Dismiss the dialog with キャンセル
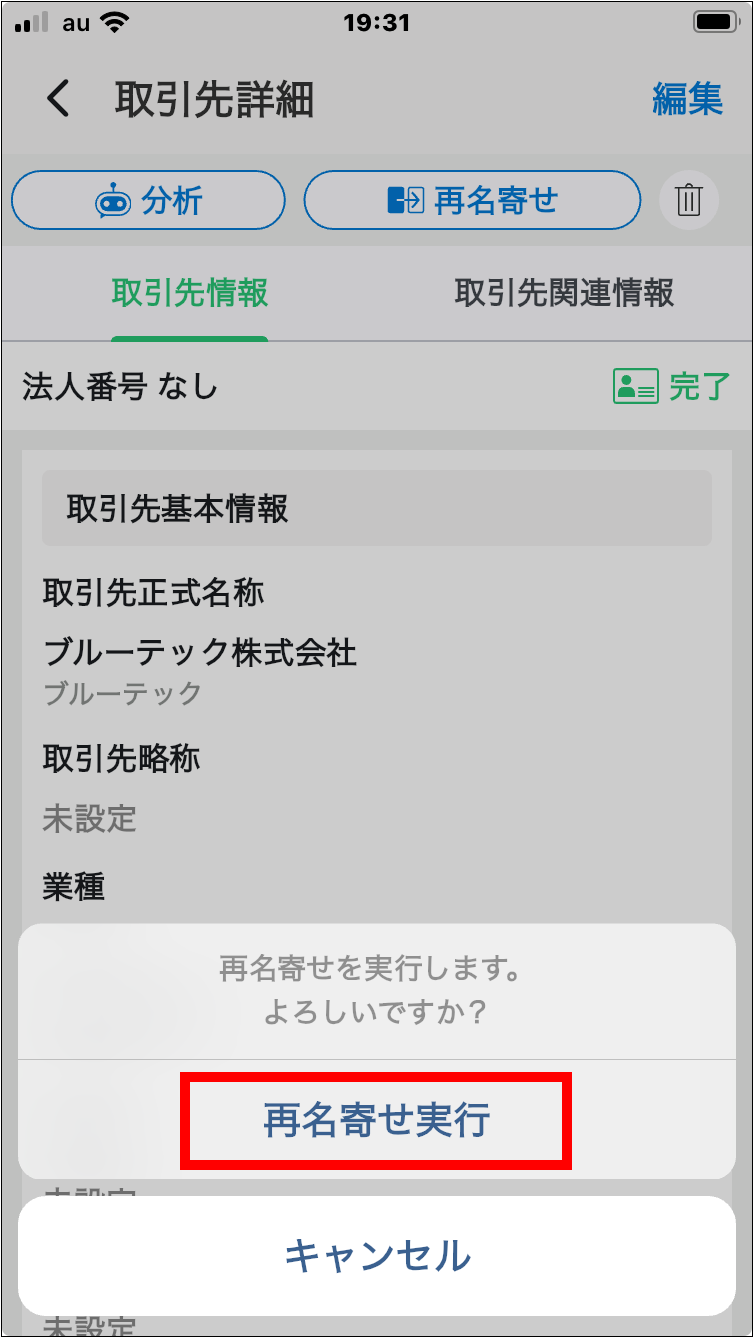 (376, 1255)
